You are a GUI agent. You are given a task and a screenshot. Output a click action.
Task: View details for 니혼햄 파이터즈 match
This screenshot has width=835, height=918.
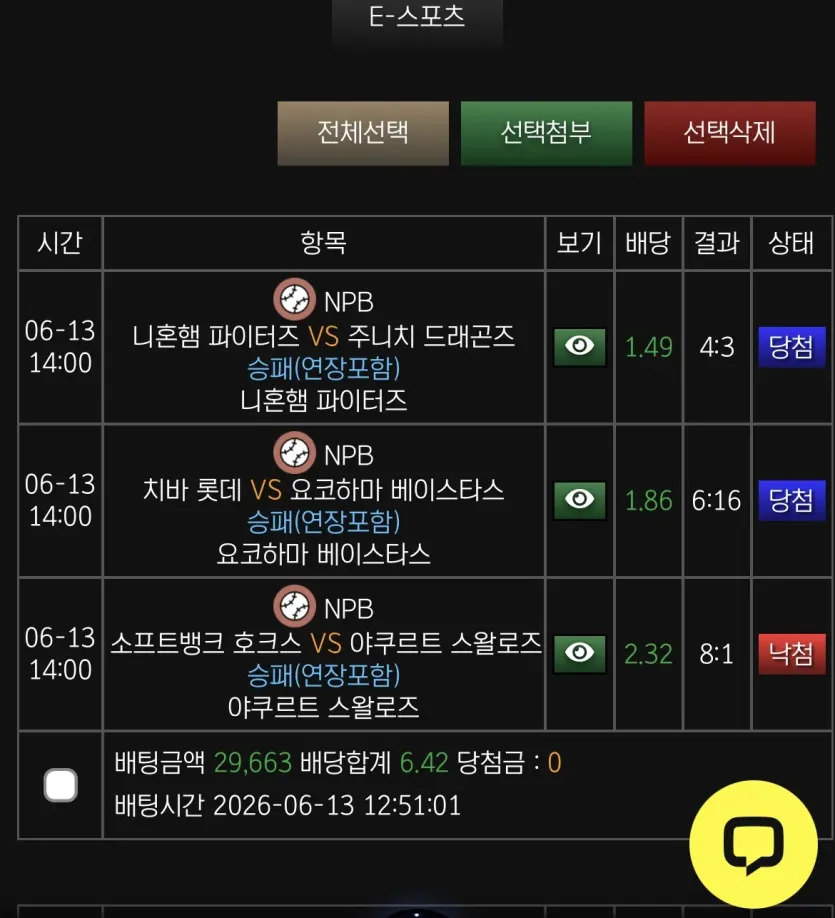coord(580,347)
